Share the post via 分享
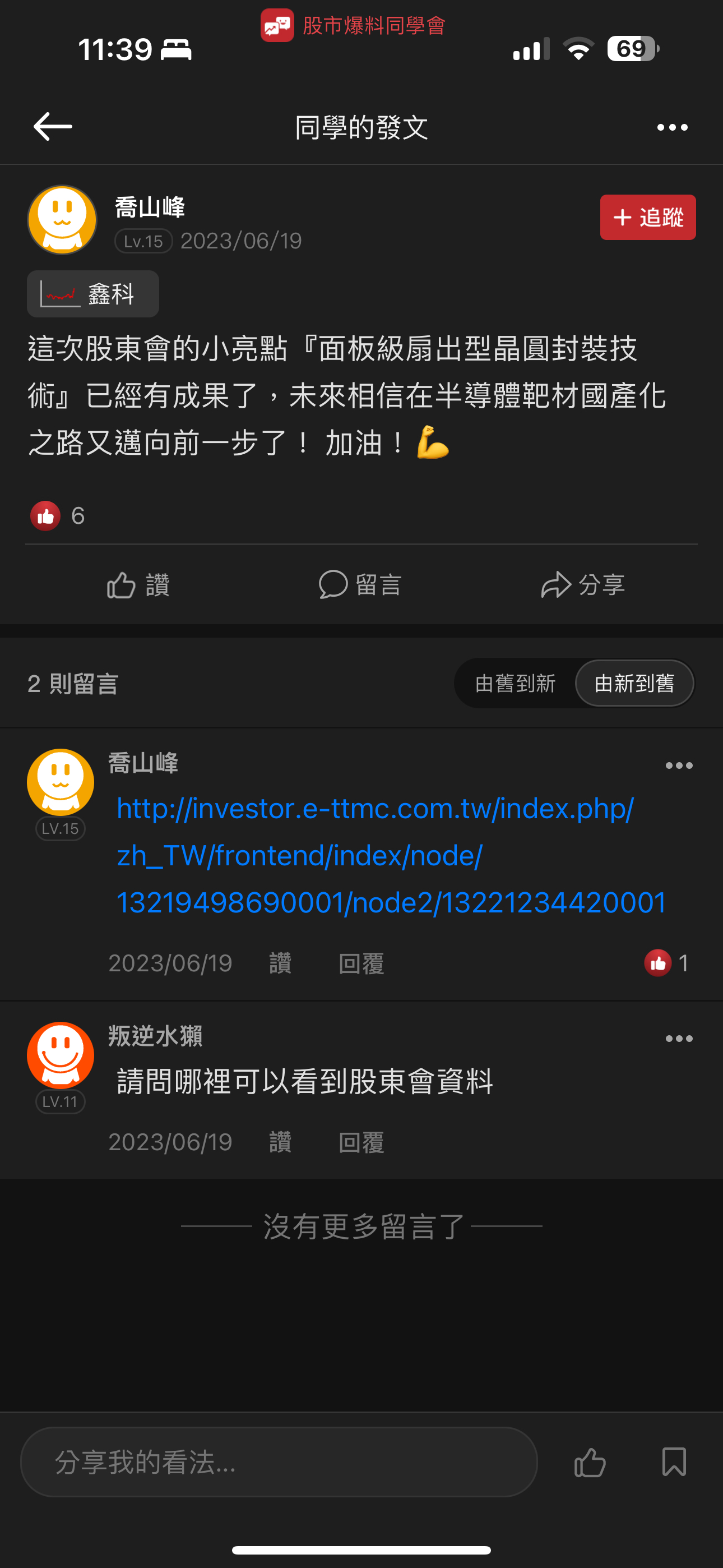 (x=583, y=585)
